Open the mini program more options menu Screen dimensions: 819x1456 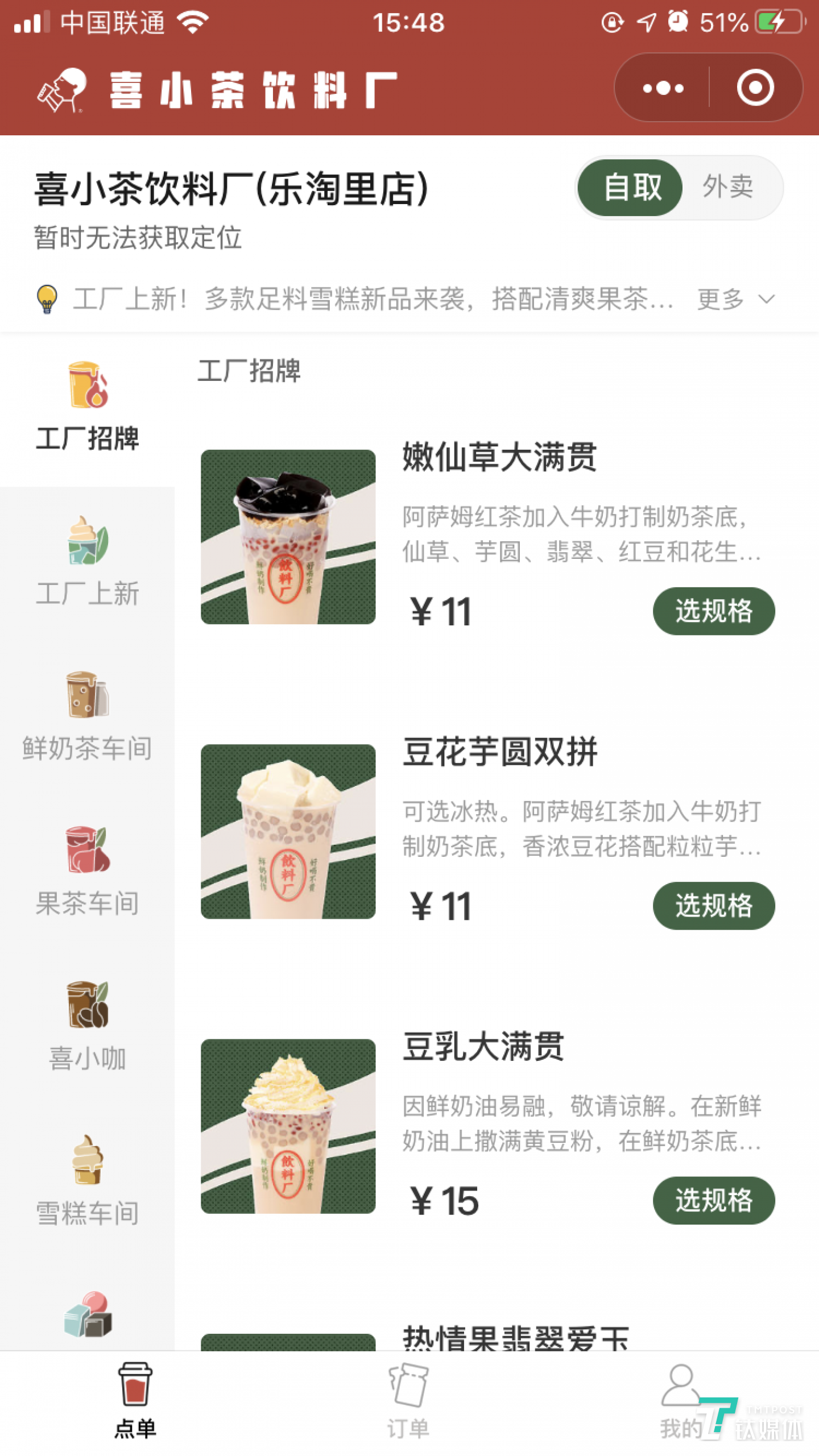663,88
